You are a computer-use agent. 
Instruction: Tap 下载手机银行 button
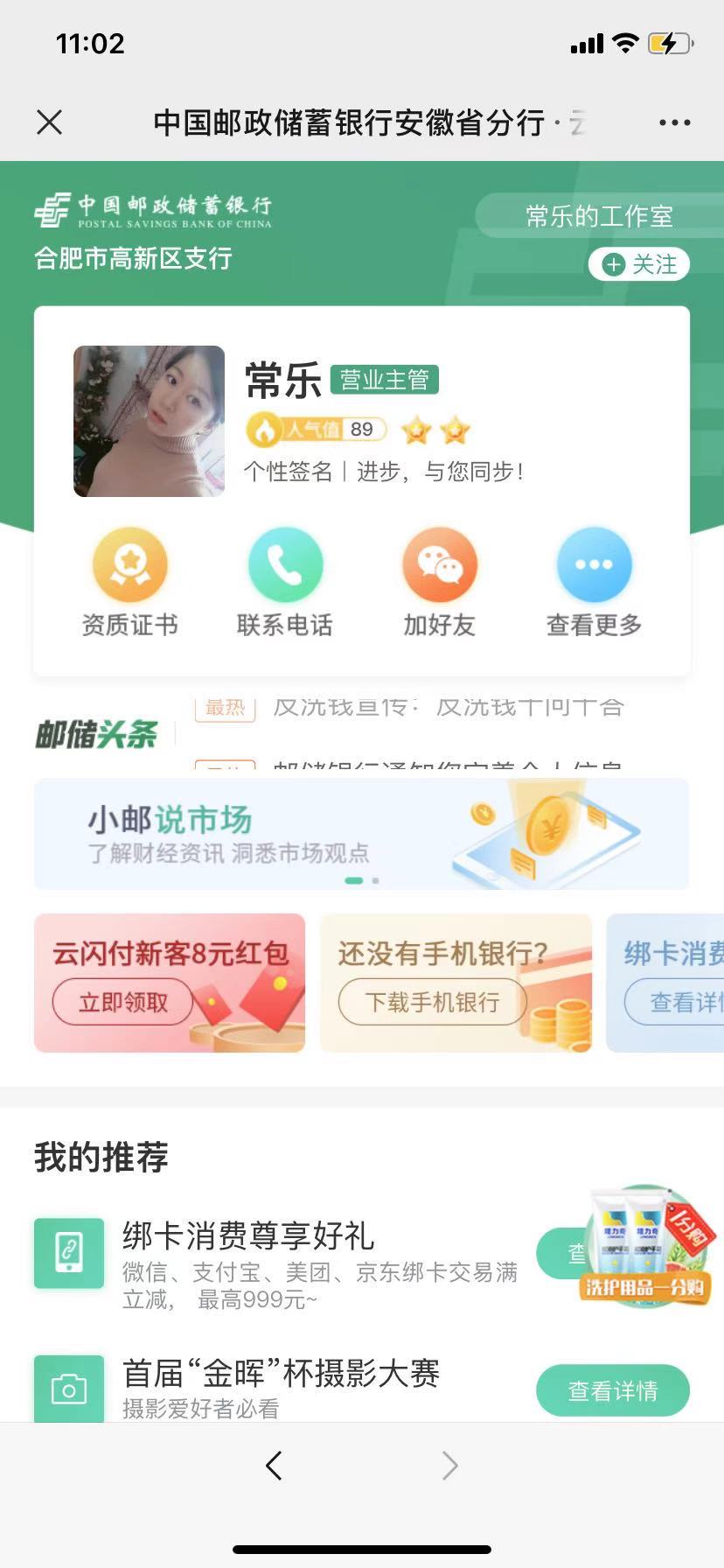(432, 1003)
